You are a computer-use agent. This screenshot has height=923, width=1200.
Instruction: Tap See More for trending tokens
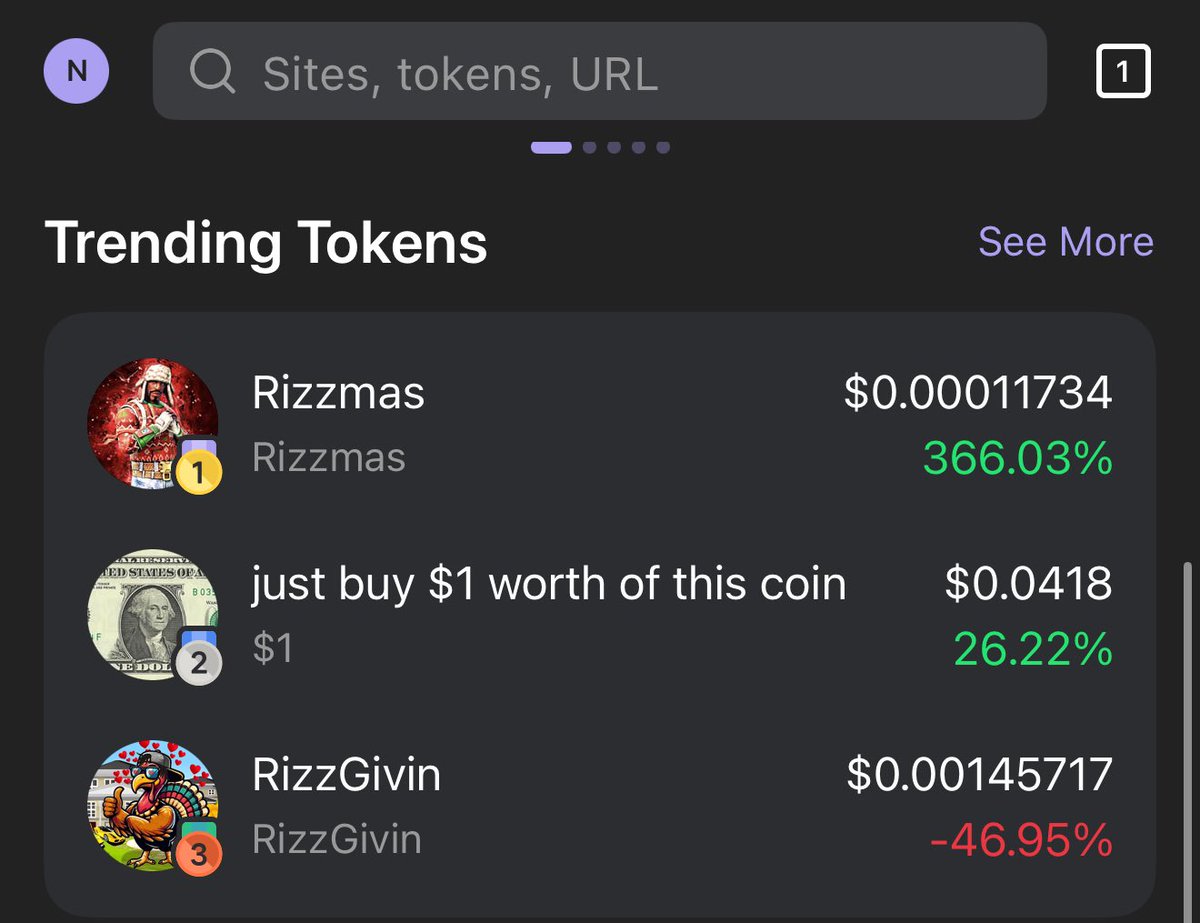click(1065, 242)
